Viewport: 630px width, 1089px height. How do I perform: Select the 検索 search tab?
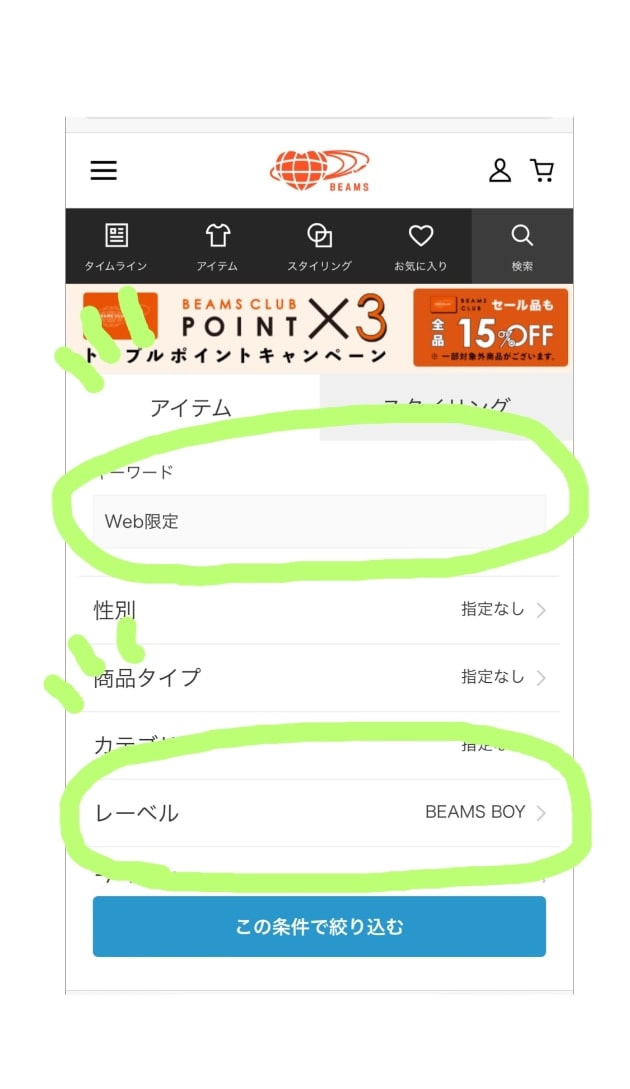[x=522, y=247]
